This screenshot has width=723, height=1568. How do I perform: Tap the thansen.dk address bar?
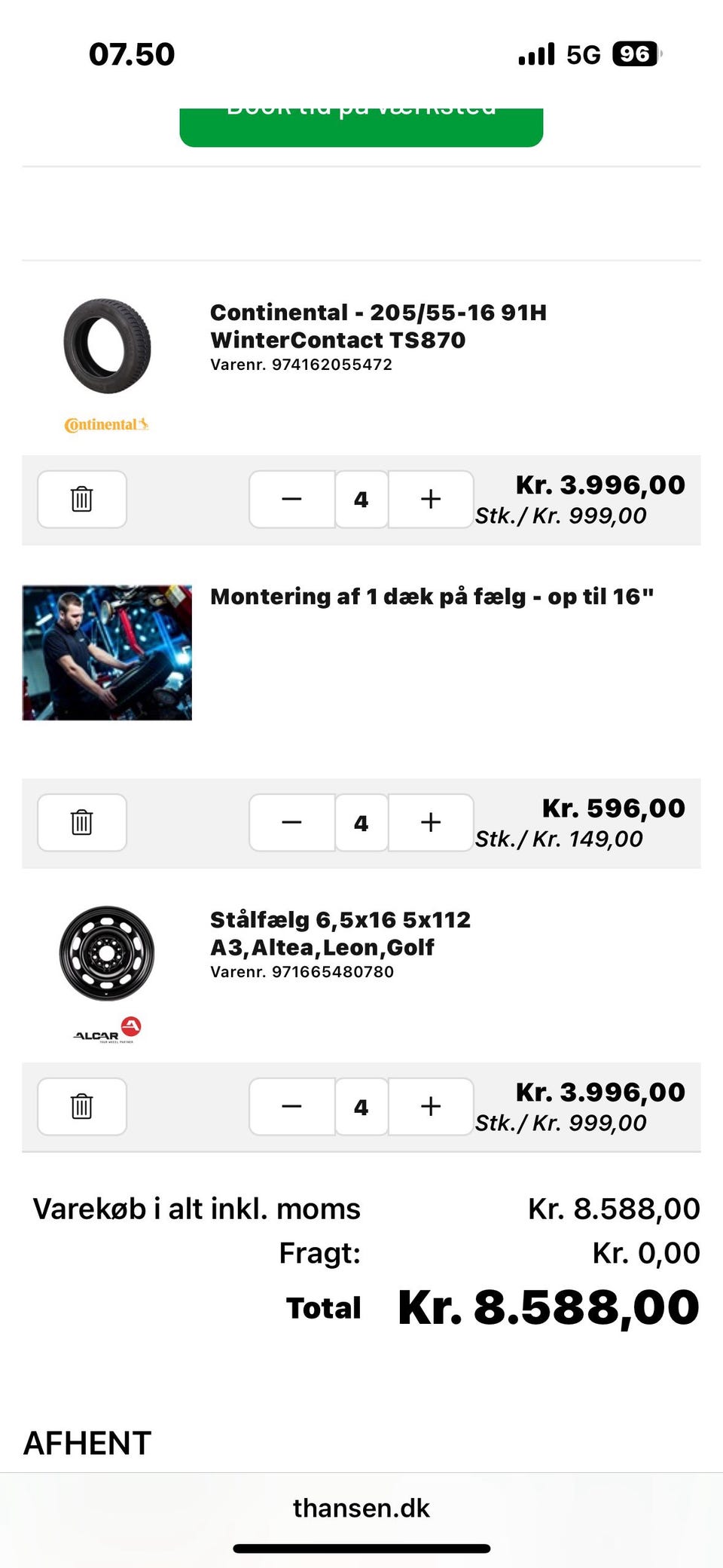point(361,1508)
